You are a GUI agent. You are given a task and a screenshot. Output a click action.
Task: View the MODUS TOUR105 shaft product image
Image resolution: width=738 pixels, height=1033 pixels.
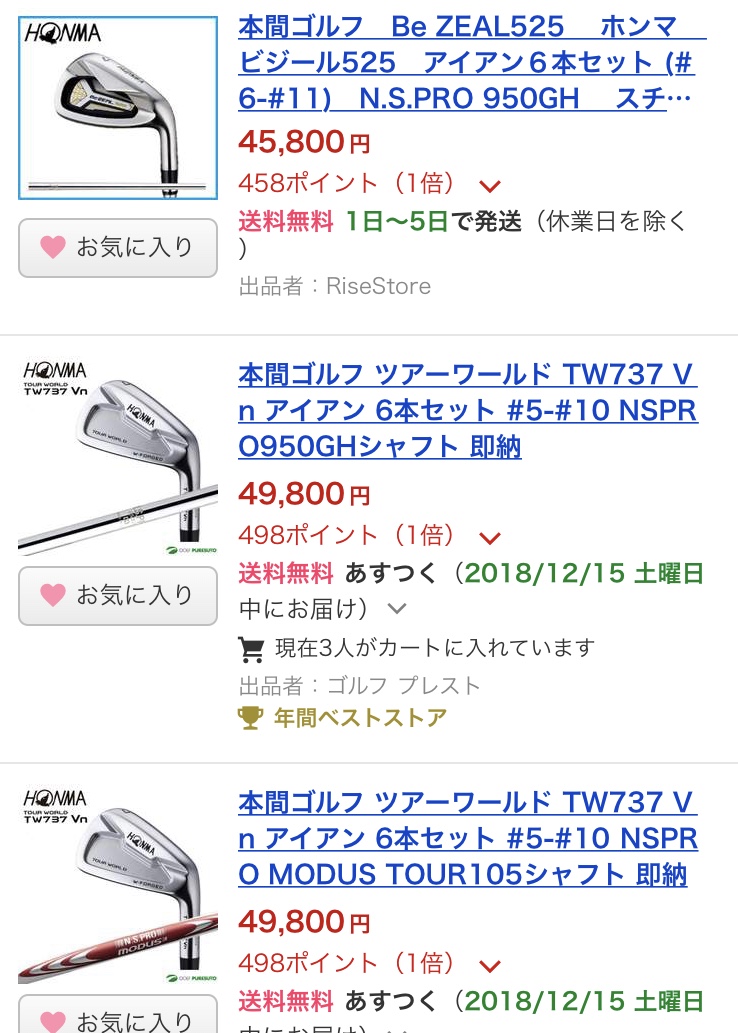pyautogui.click(x=118, y=884)
